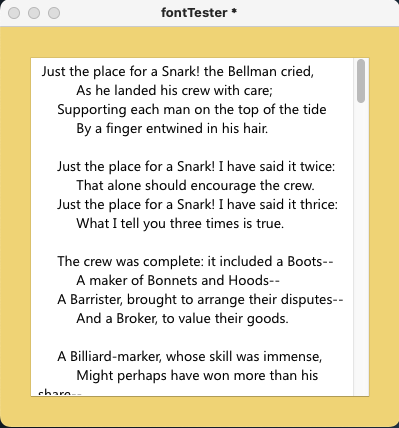399x428 pixels.
Task: Click inside the Snark poem text area
Action: pyautogui.click(x=192, y=227)
